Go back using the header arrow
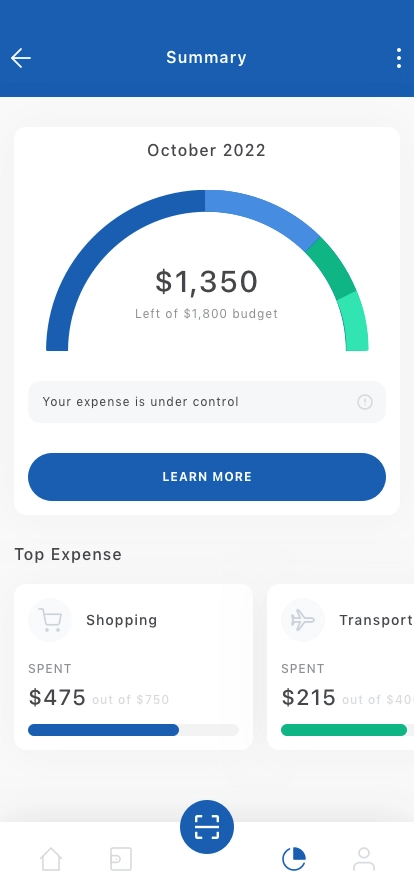The height and width of the screenshot is (896, 414). click(21, 58)
